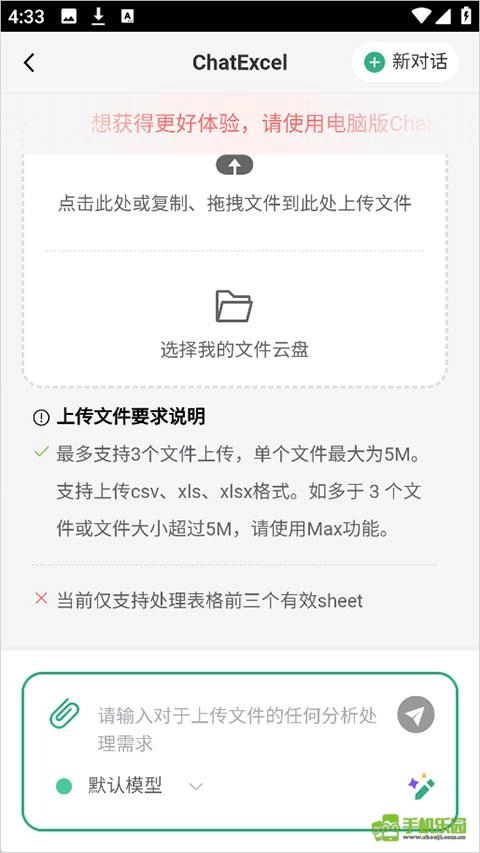Open the magic wand prompt enhancer

tap(422, 786)
